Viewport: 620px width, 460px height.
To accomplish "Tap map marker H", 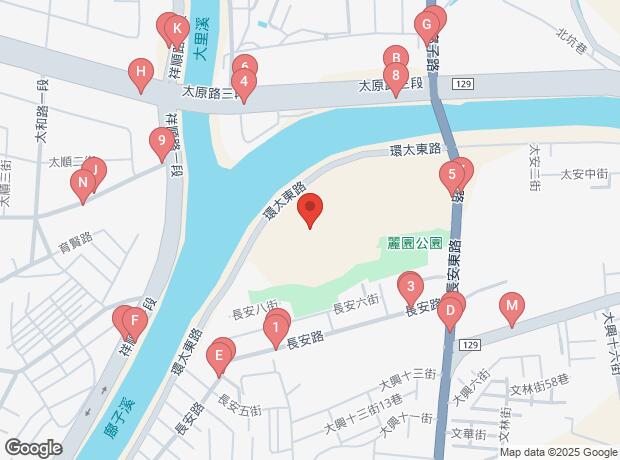I will click(x=141, y=72).
